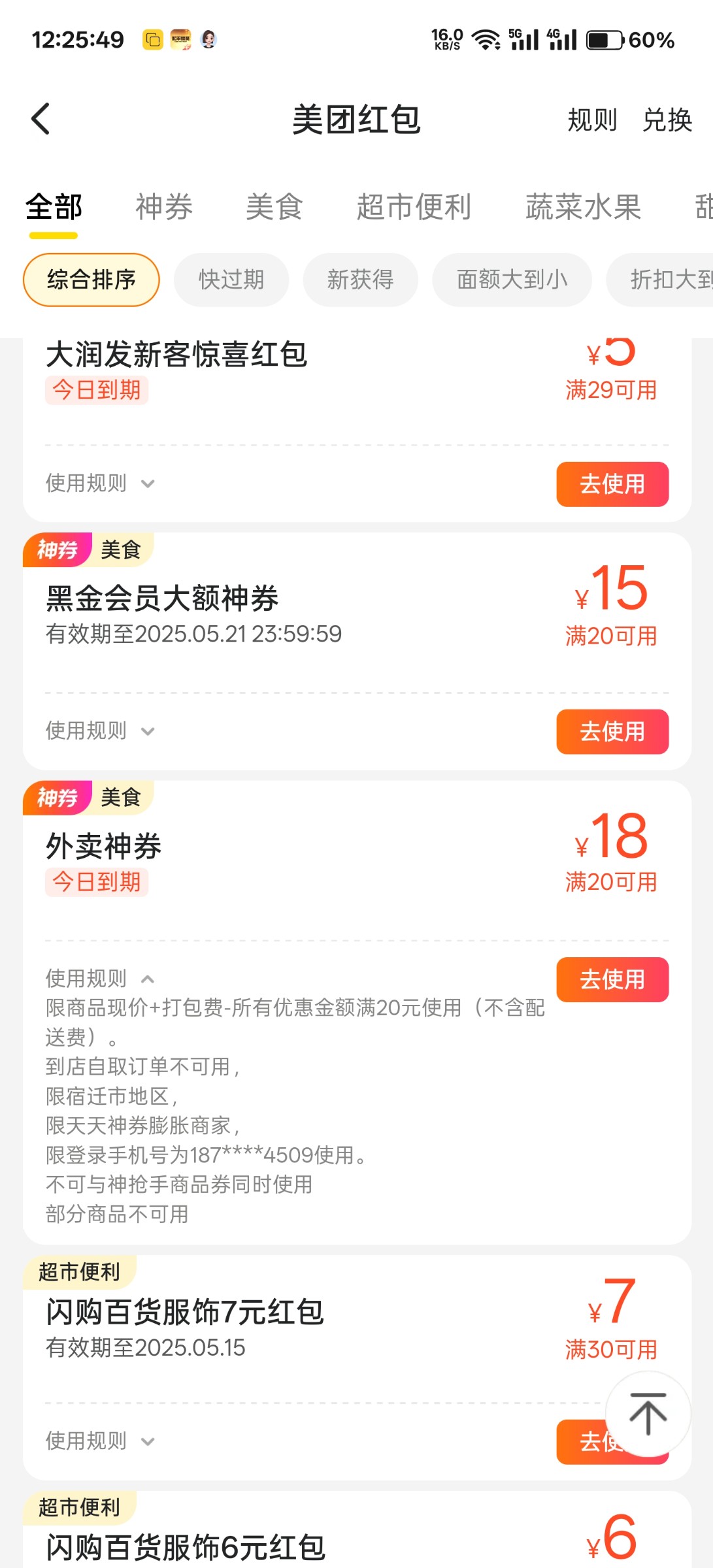Switch to the 美食 tab

tap(274, 207)
